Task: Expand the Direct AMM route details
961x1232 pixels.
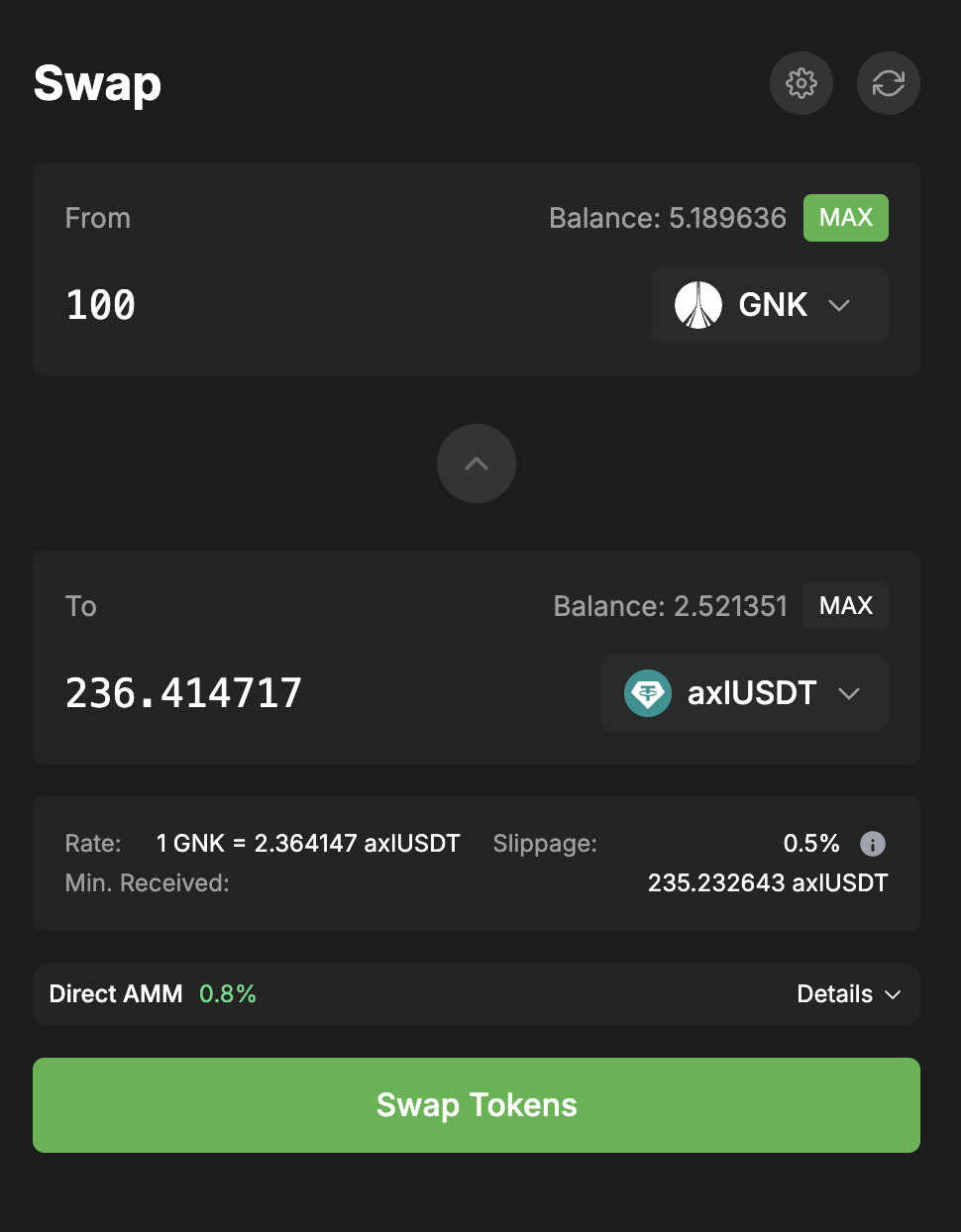Action: 848,994
